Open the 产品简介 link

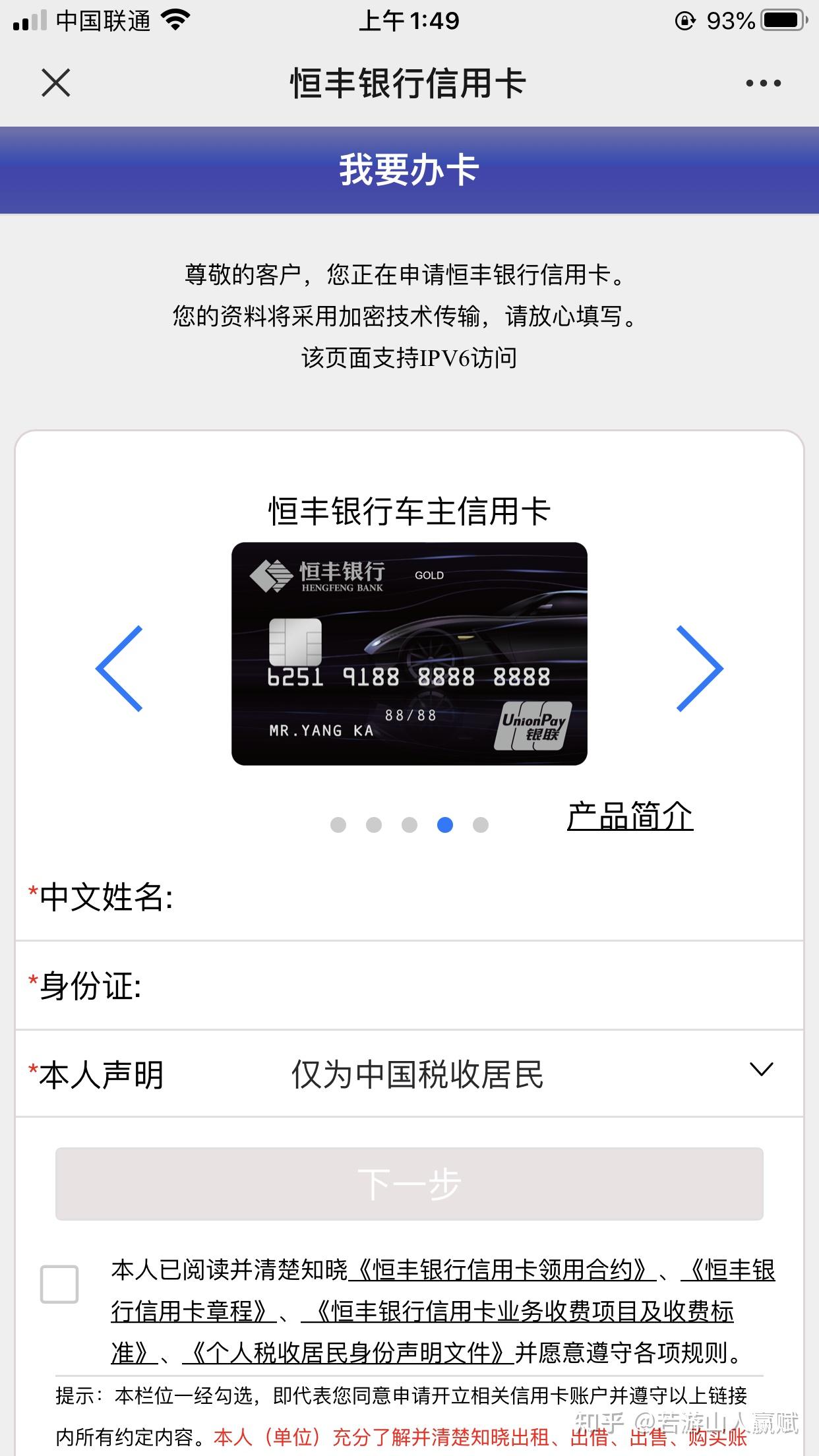631,816
